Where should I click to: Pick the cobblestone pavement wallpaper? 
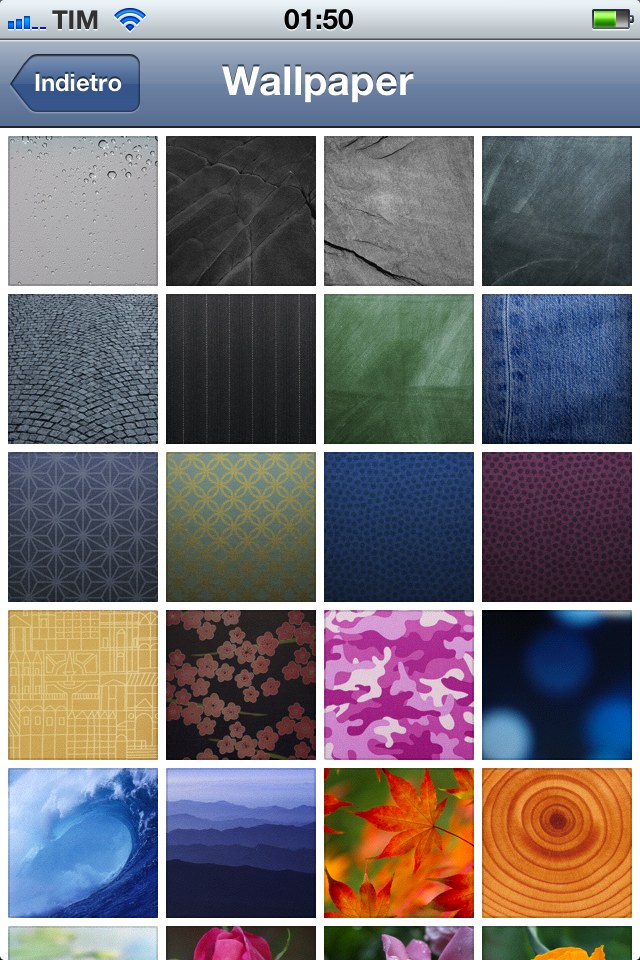click(x=83, y=369)
